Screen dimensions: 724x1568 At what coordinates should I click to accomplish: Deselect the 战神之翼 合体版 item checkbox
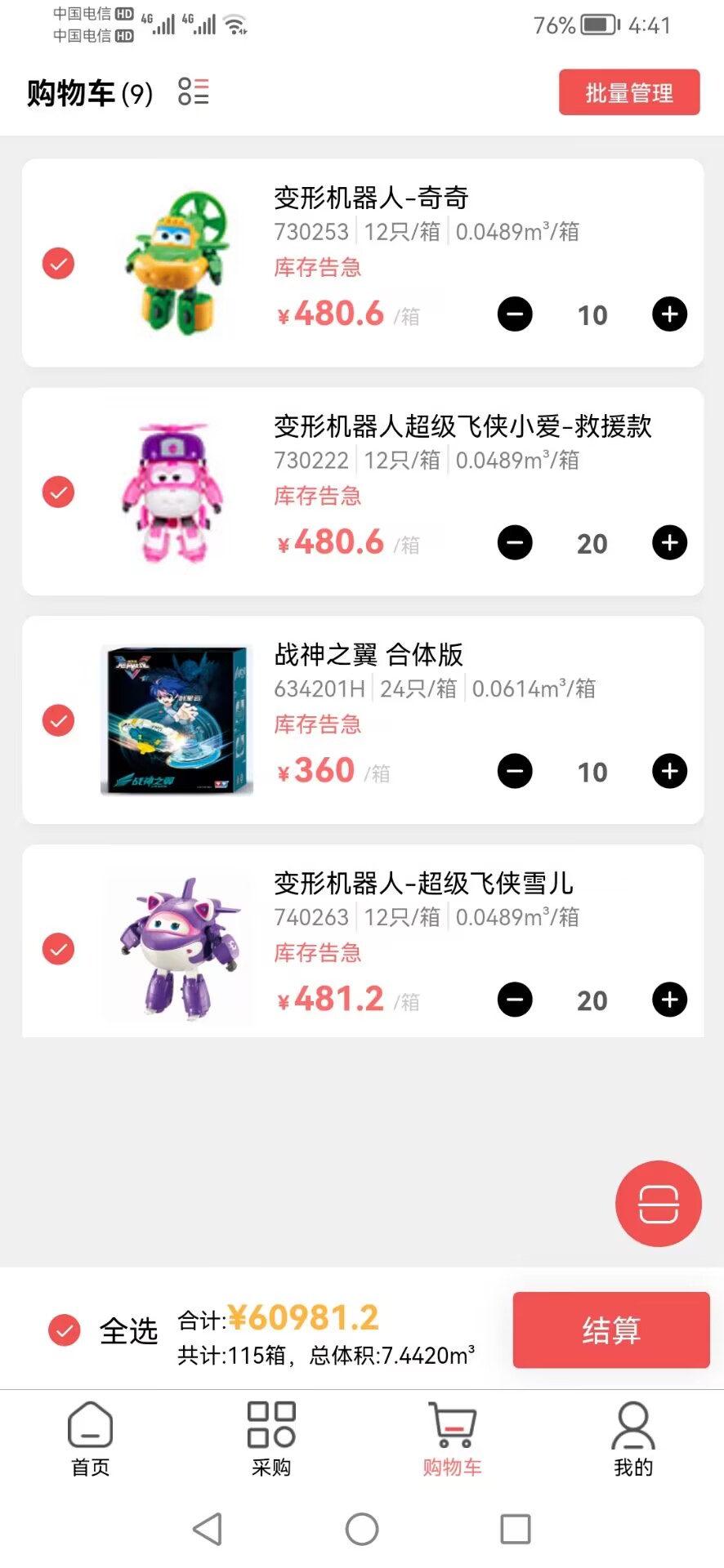(x=57, y=720)
